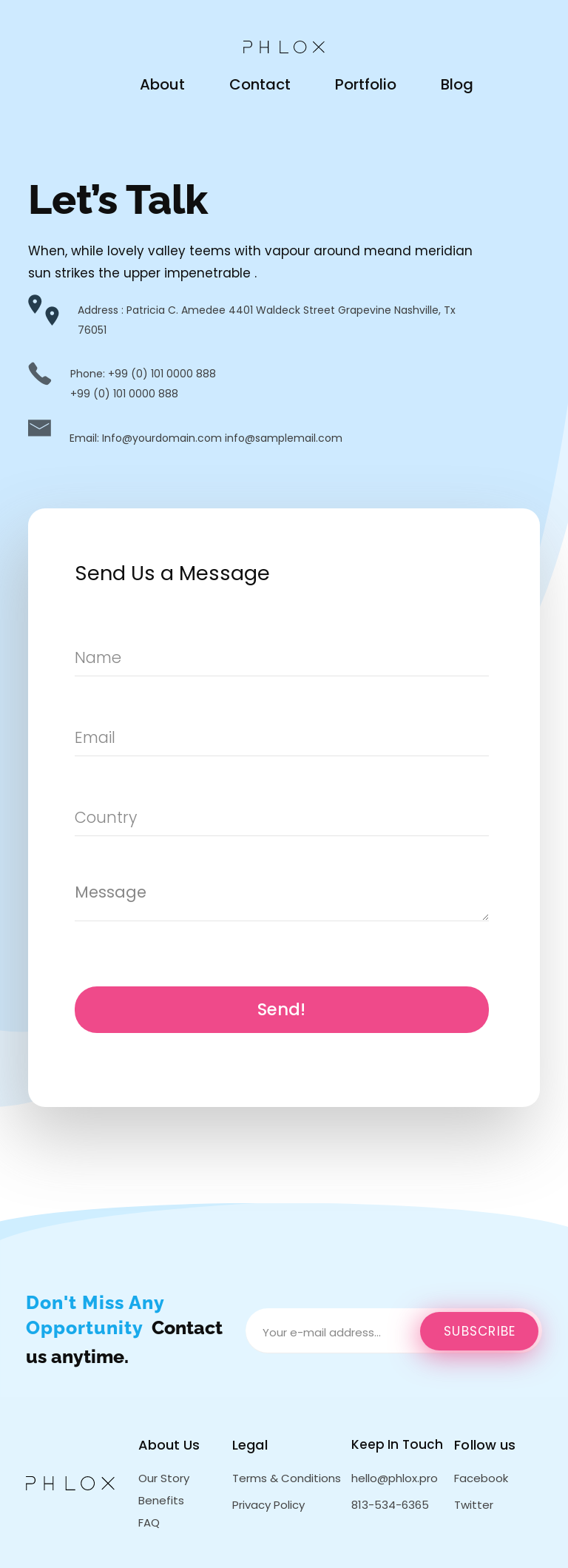The image size is (568, 1568).
Task: Tap the newsletter e-mail address field
Action: pos(333,1332)
